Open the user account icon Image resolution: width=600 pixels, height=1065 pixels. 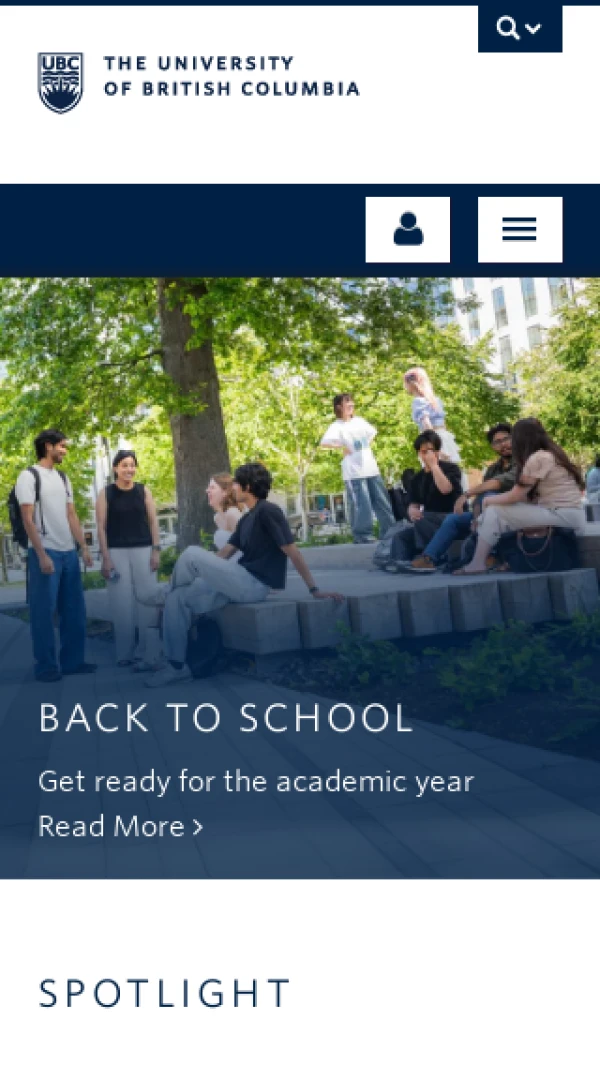(407, 229)
